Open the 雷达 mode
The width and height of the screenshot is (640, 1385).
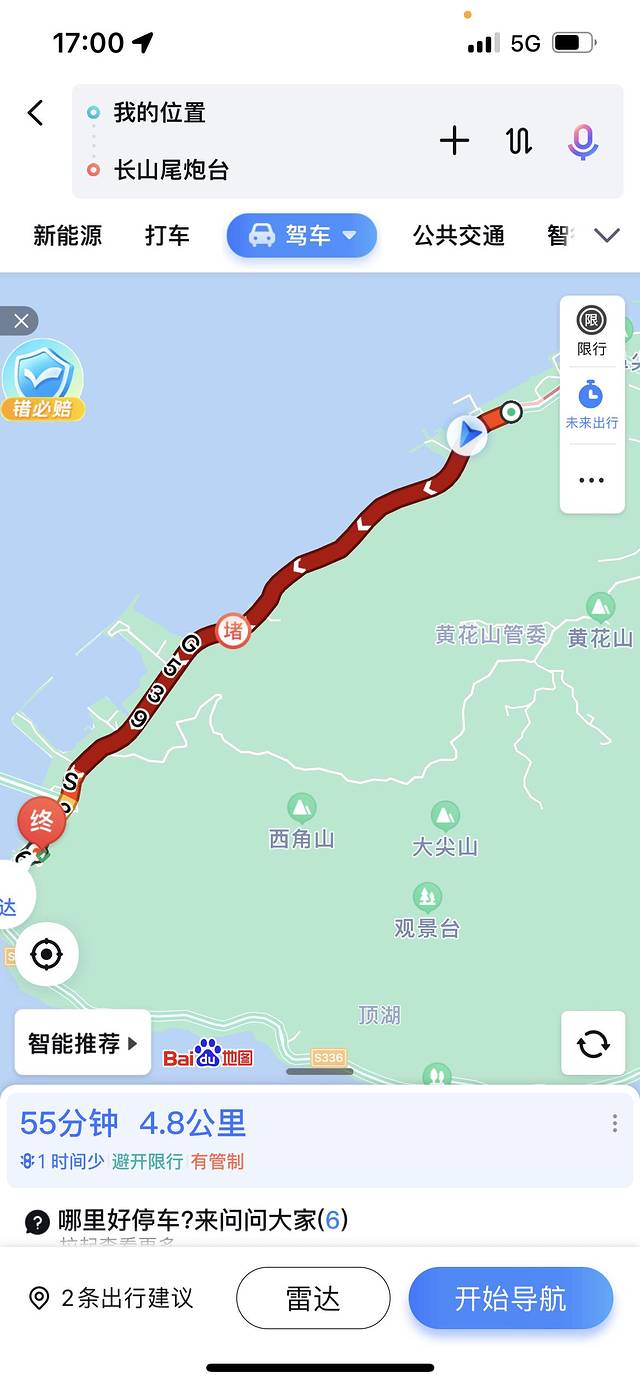[x=313, y=1299]
